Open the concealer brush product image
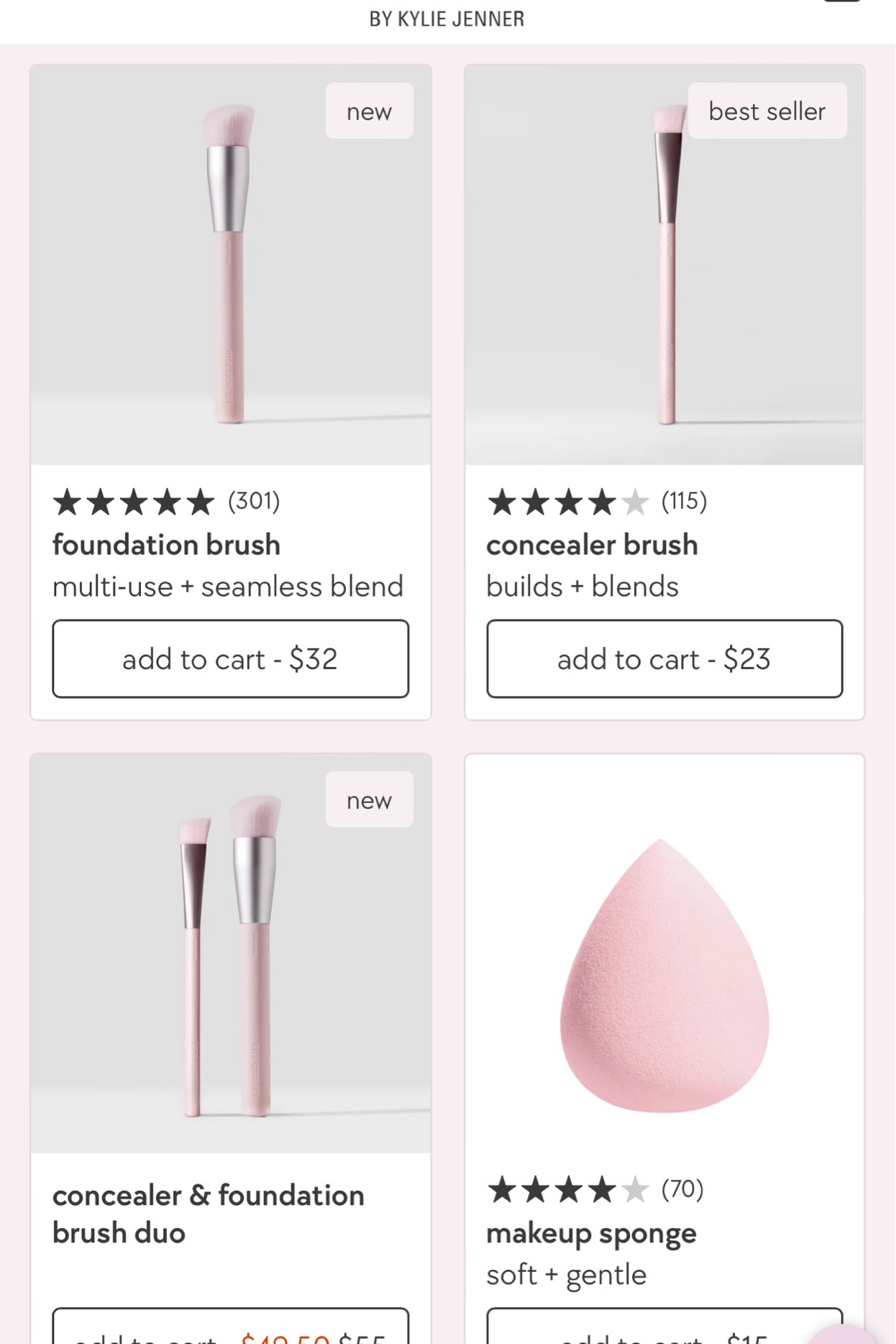 [x=664, y=265]
